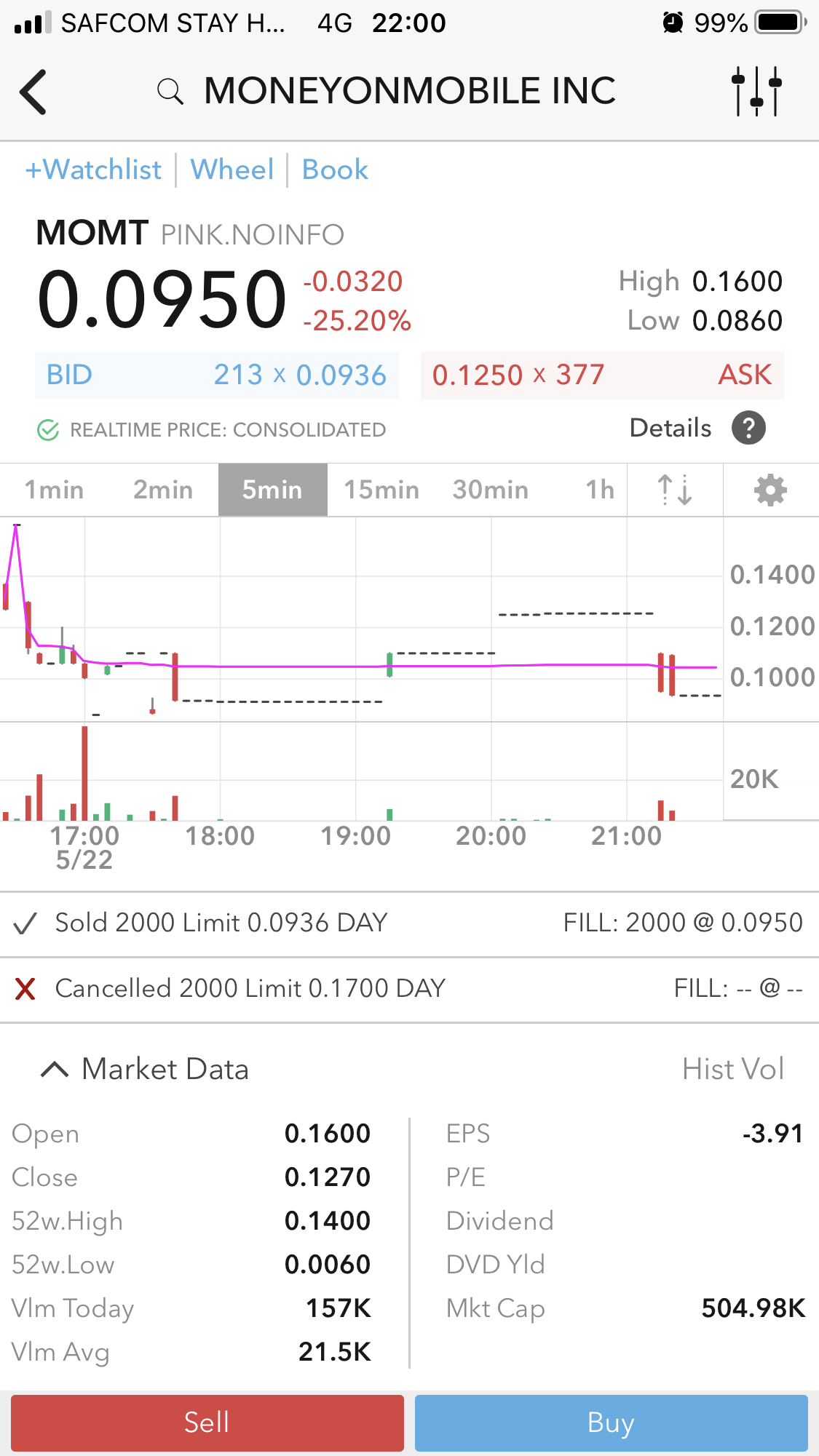Open the Details help question mark
819x1456 pixels.
point(748,428)
